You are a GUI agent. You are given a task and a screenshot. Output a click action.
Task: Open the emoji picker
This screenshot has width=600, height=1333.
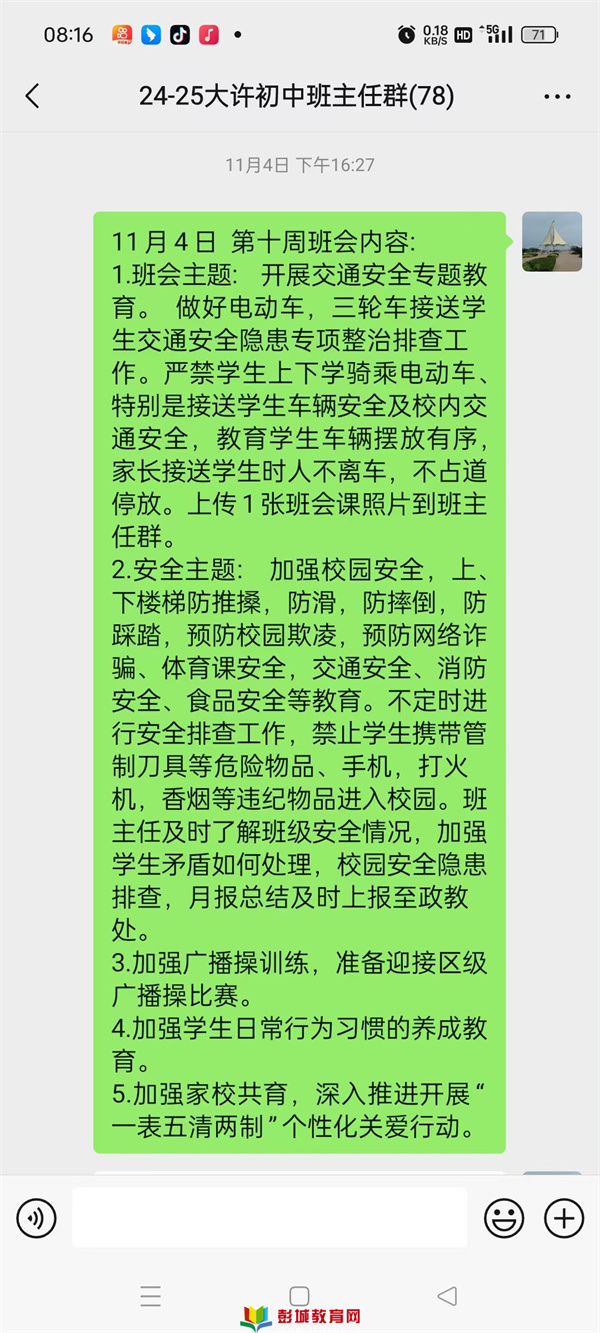[504, 1217]
